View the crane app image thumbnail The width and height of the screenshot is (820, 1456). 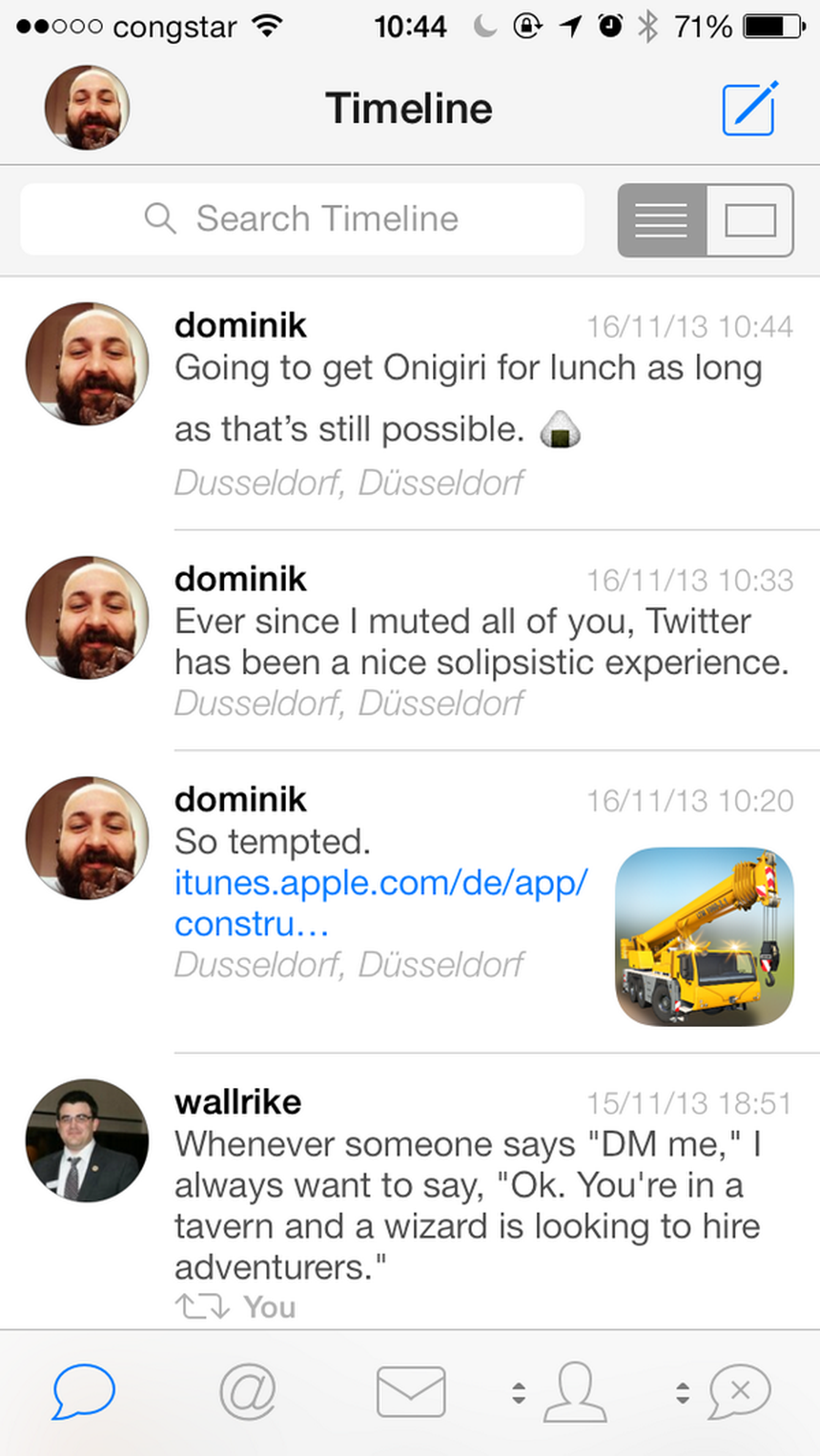(704, 937)
